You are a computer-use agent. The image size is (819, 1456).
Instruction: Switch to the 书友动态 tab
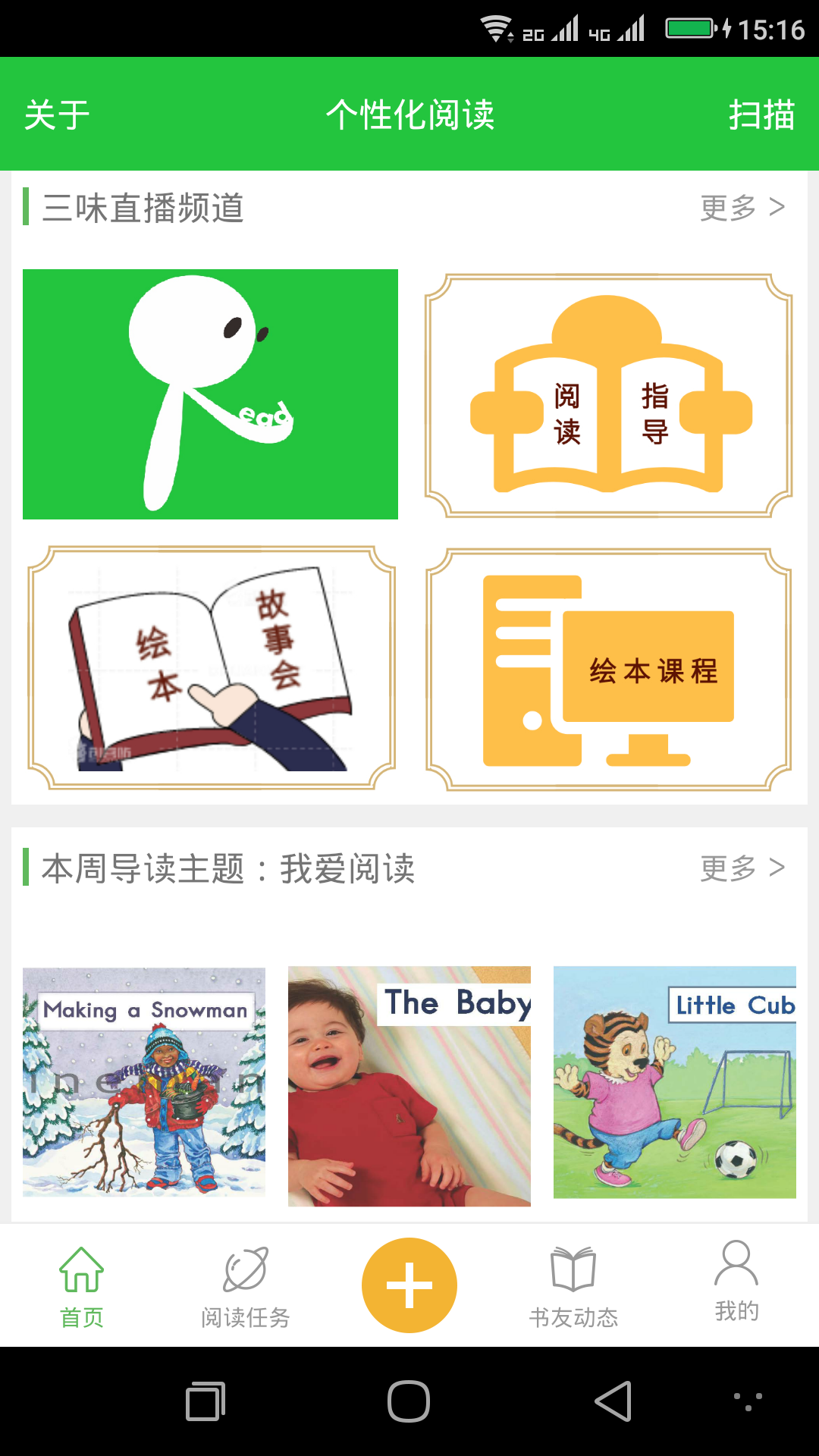tap(573, 1287)
